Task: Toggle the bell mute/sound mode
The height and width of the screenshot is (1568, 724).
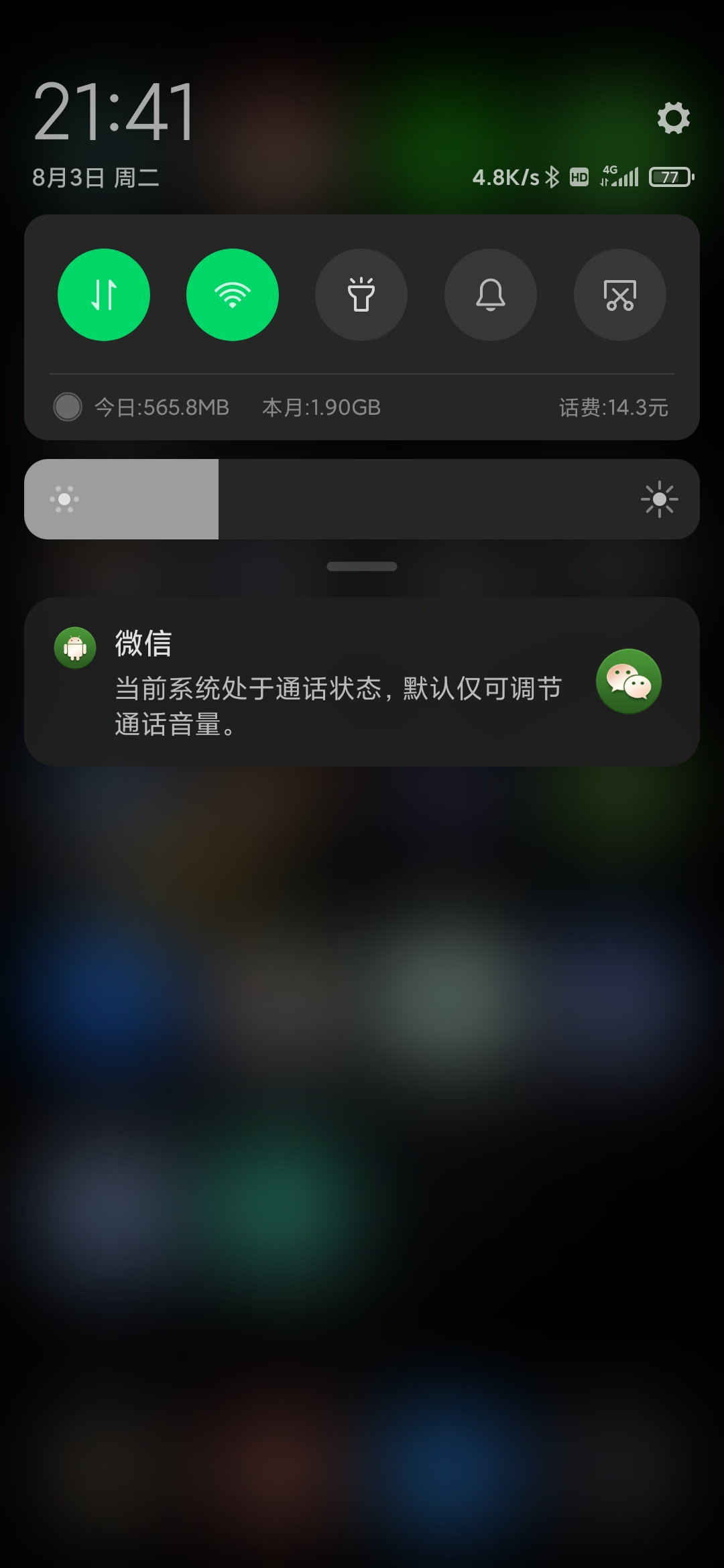Action: (x=491, y=295)
